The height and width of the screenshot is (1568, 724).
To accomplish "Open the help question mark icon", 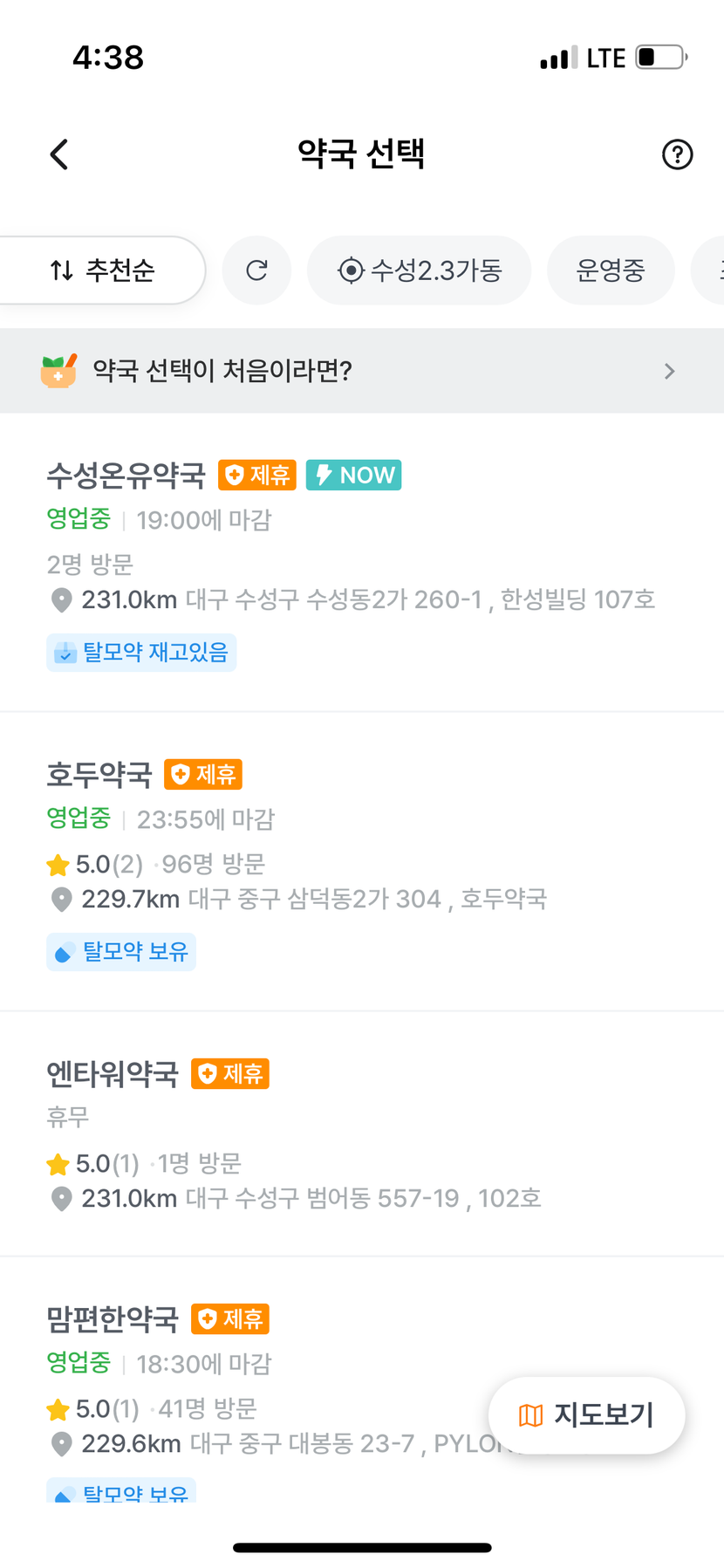I will coord(677,154).
